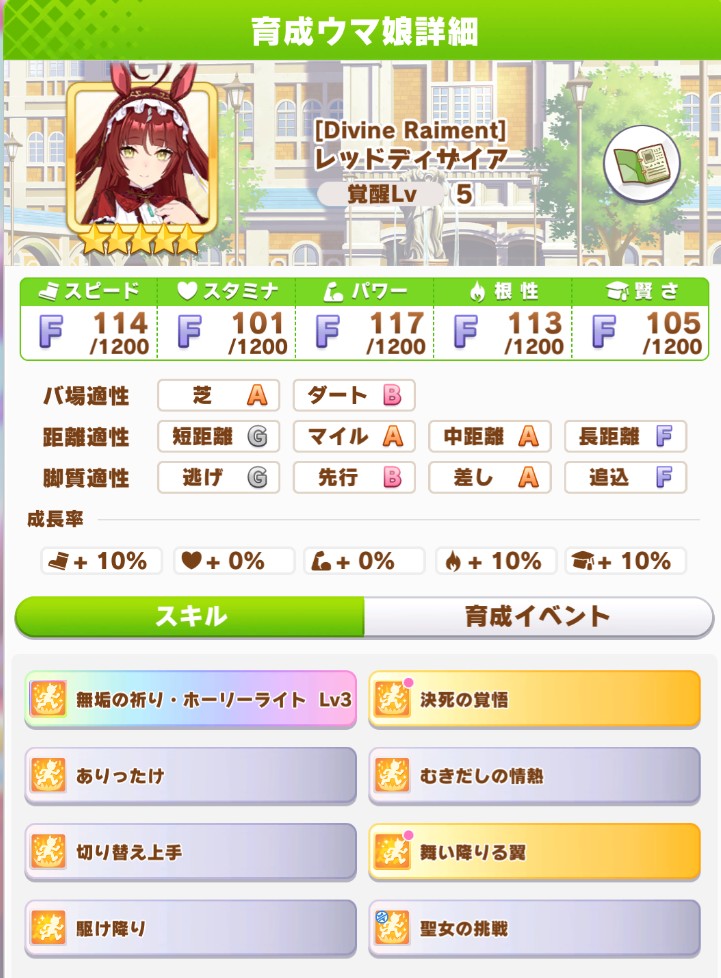
Task: Tap the ありったけ skill
Action: click(x=190, y=775)
